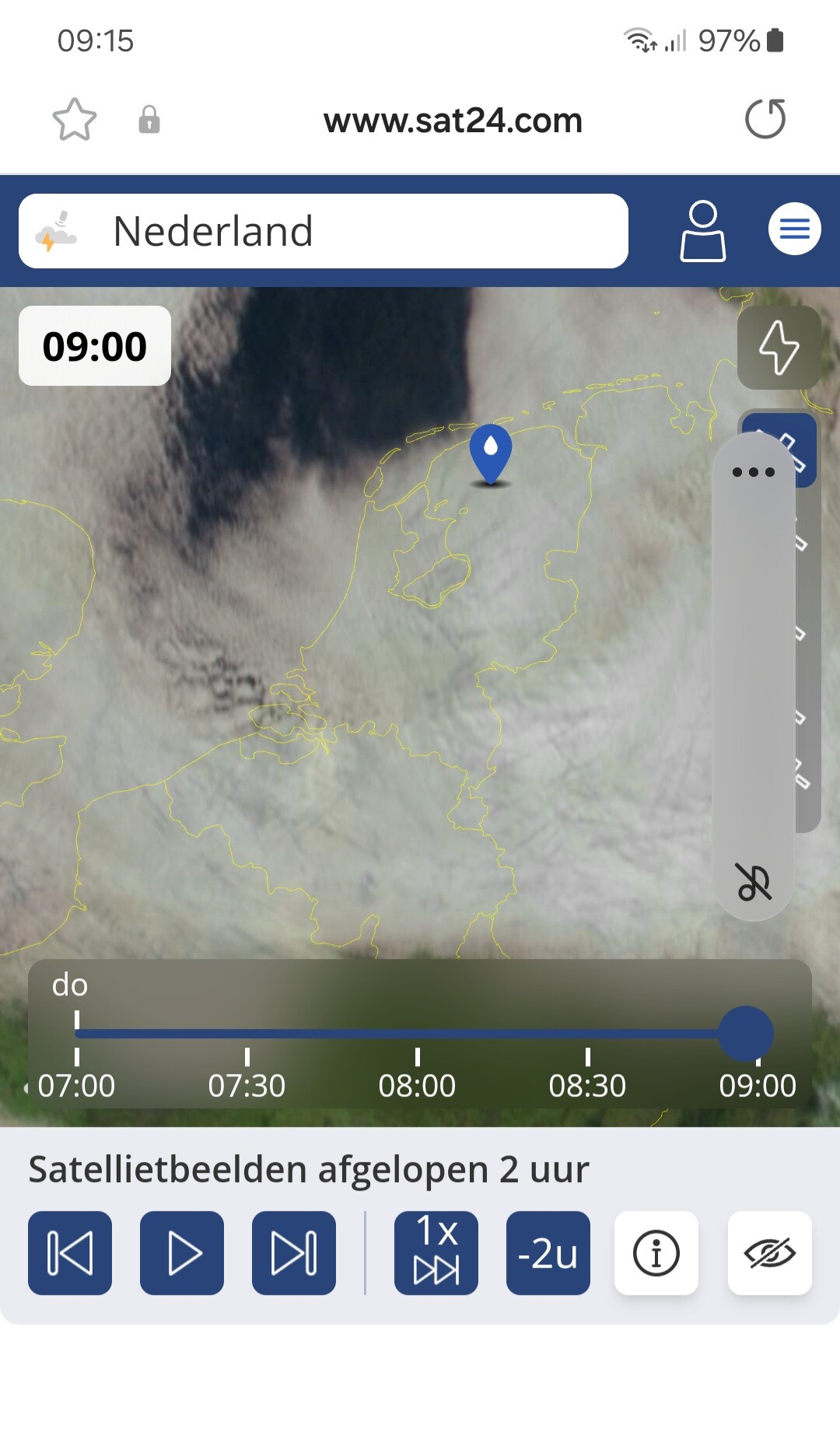Skip to the last satellite frame
This screenshot has width=840, height=1452.
tap(294, 1253)
